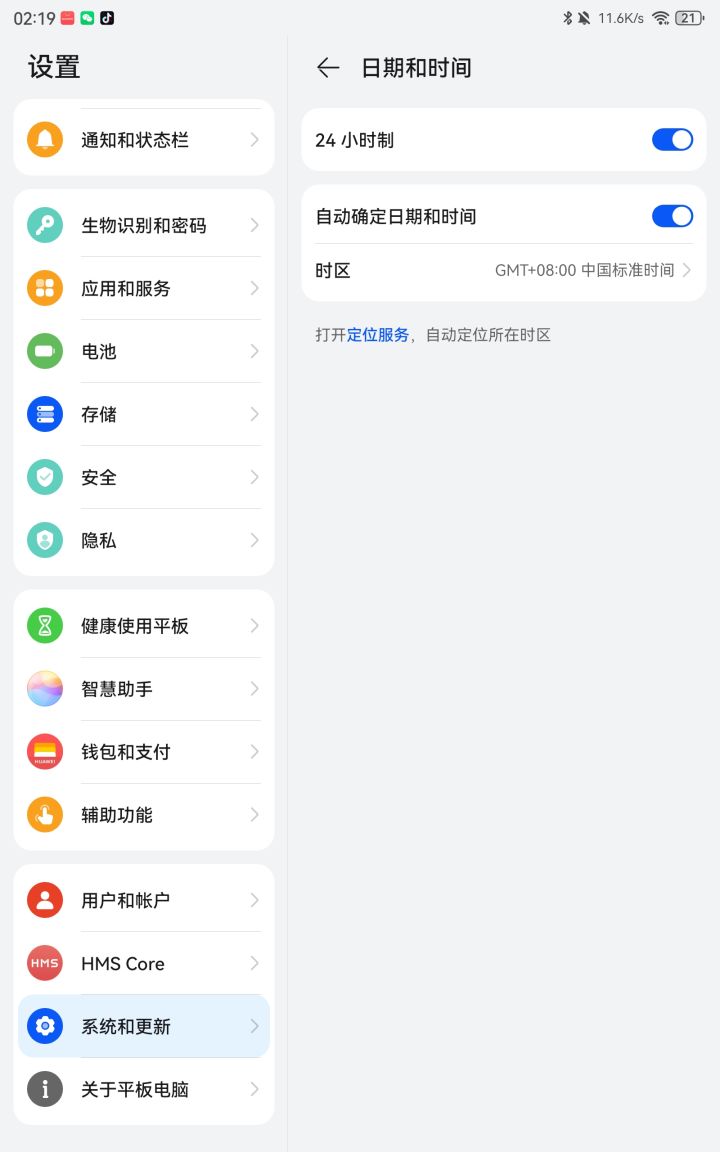The height and width of the screenshot is (1152, 720).
Task: Expand 隐私 using the right arrow
Action: (254, 540)
